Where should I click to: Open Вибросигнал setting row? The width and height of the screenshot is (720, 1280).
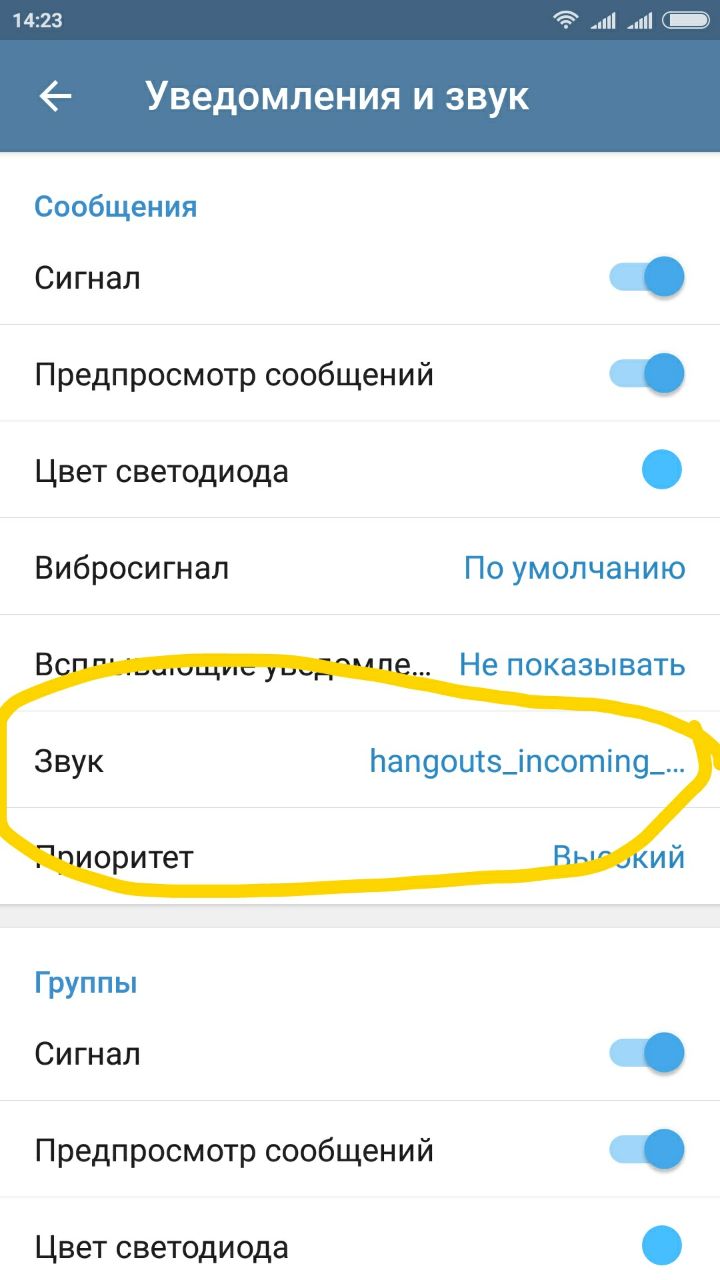coord(360,568)
